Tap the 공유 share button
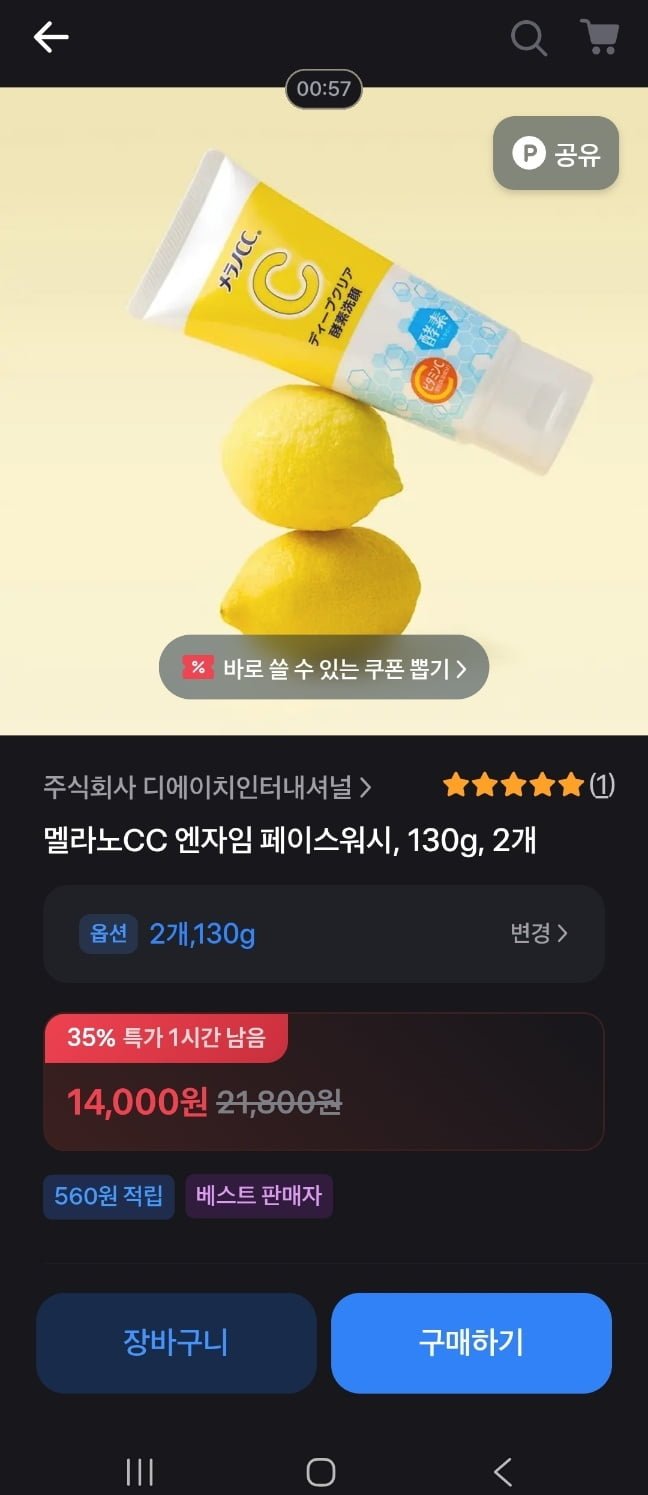Viewport: 648px width, 1495px height. point(556,154)
